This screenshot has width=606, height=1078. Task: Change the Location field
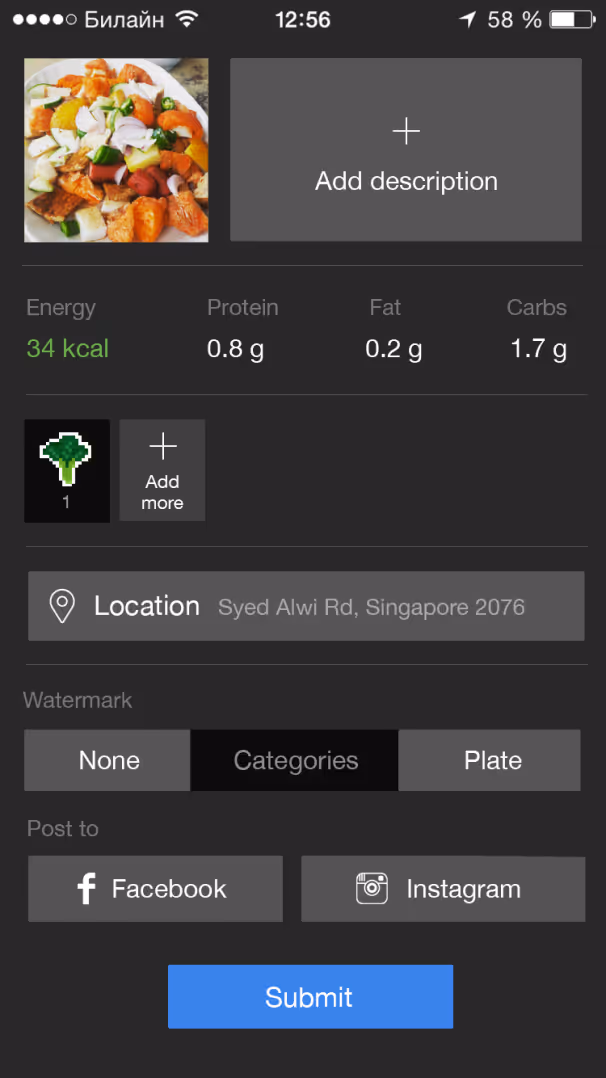[306, 606]
